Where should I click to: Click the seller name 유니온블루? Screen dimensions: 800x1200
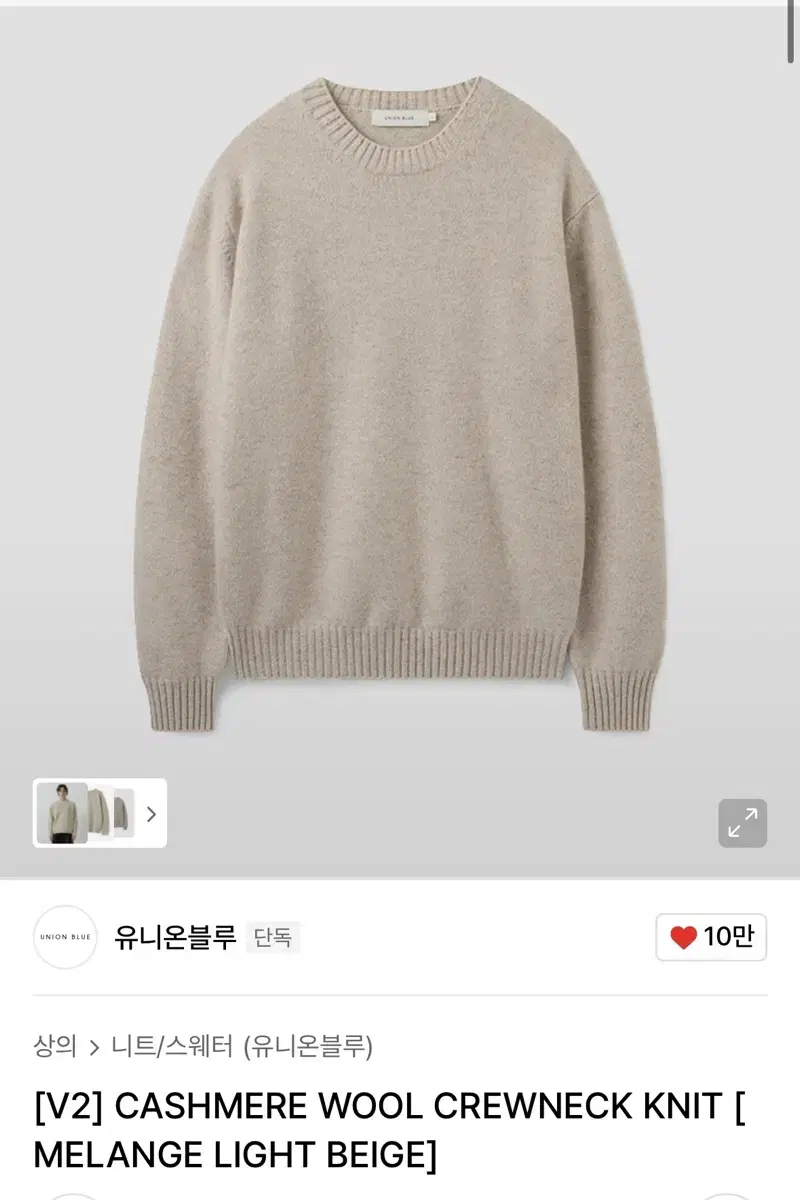[174, 936]
